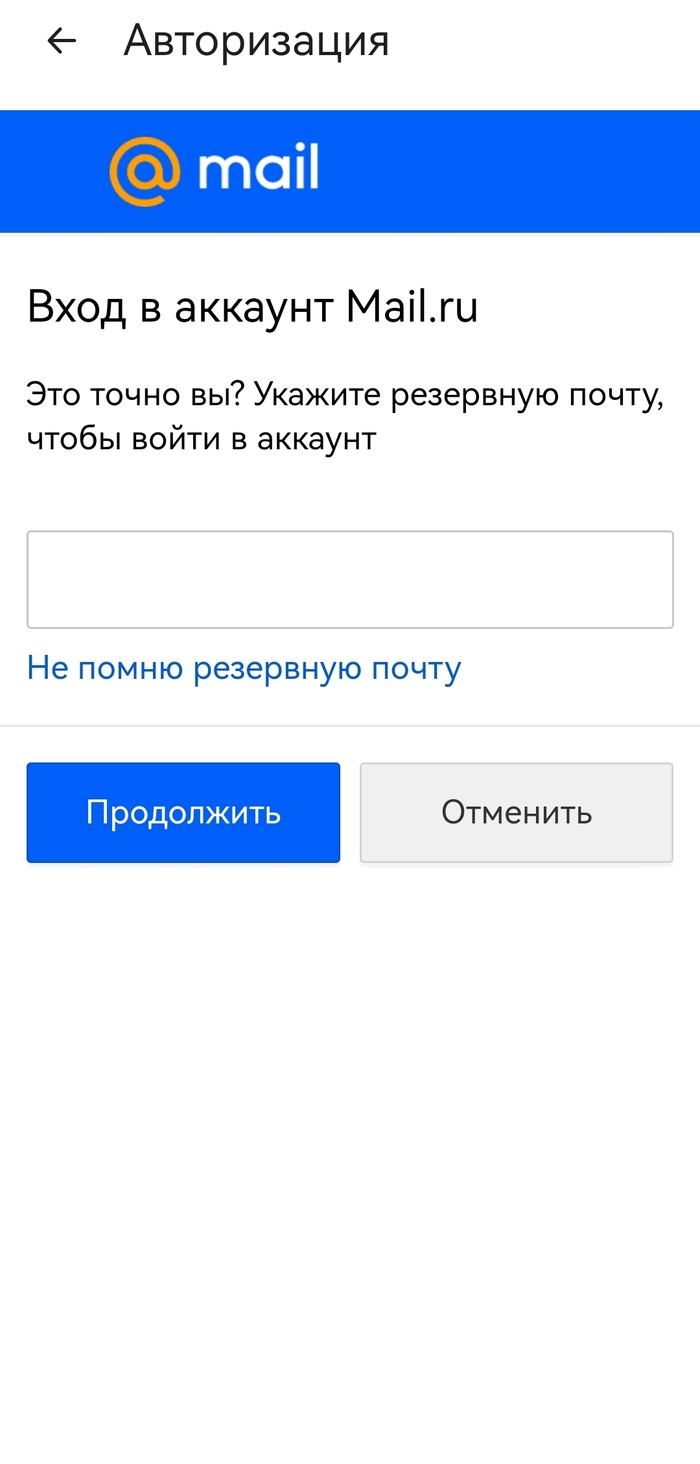700x1464 pixels.
Task: Open the 'Не помню резервную почту' link
Action: tap(243, 668)
